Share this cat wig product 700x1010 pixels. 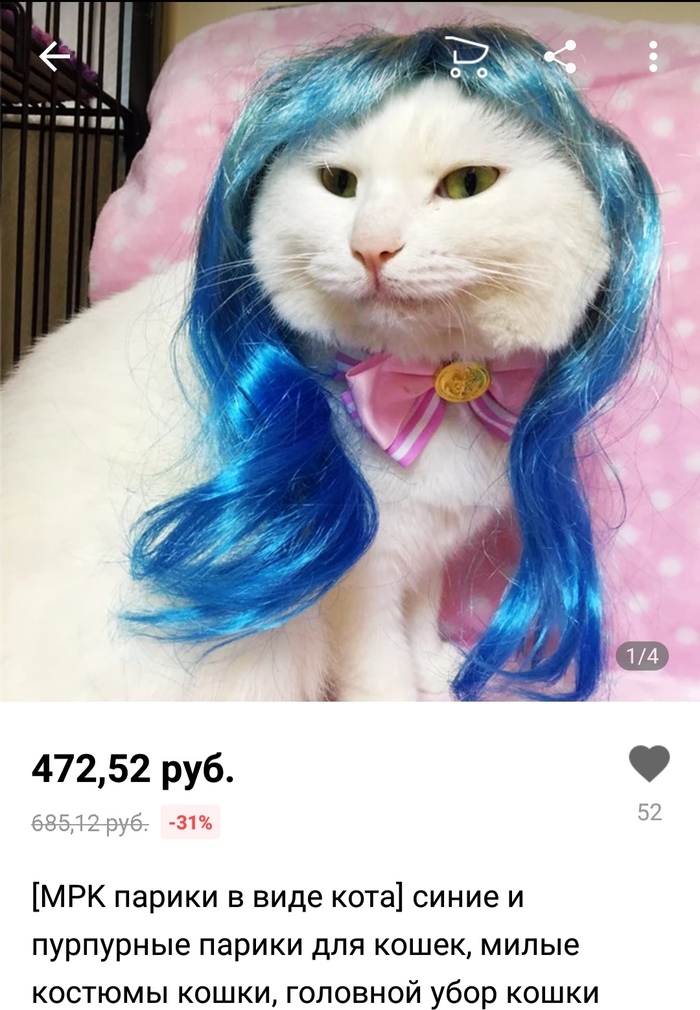(560, 57)
